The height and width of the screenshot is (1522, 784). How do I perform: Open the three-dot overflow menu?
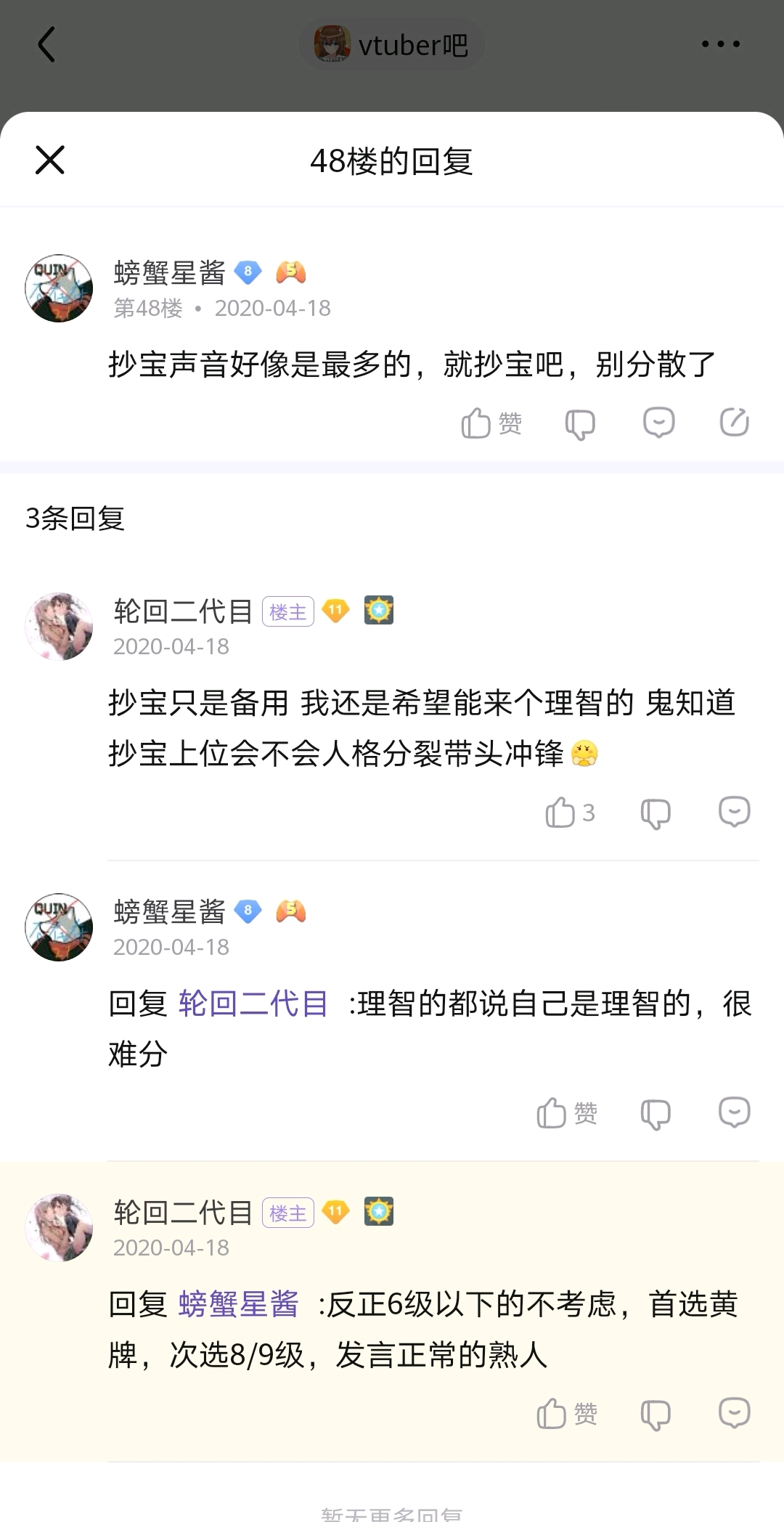[720, 44]
